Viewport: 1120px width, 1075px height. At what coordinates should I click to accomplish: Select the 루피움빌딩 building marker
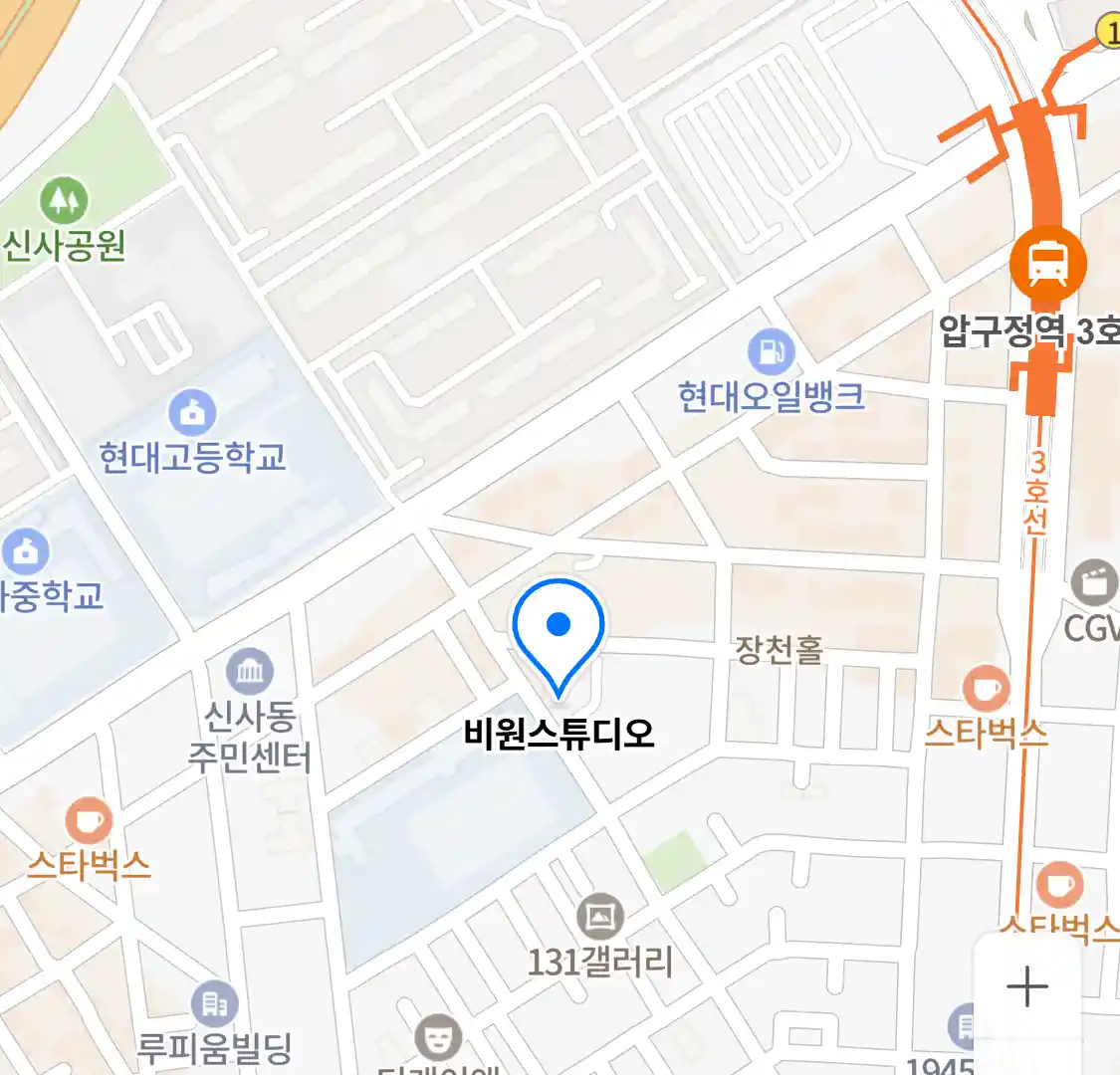point(215,1005)
